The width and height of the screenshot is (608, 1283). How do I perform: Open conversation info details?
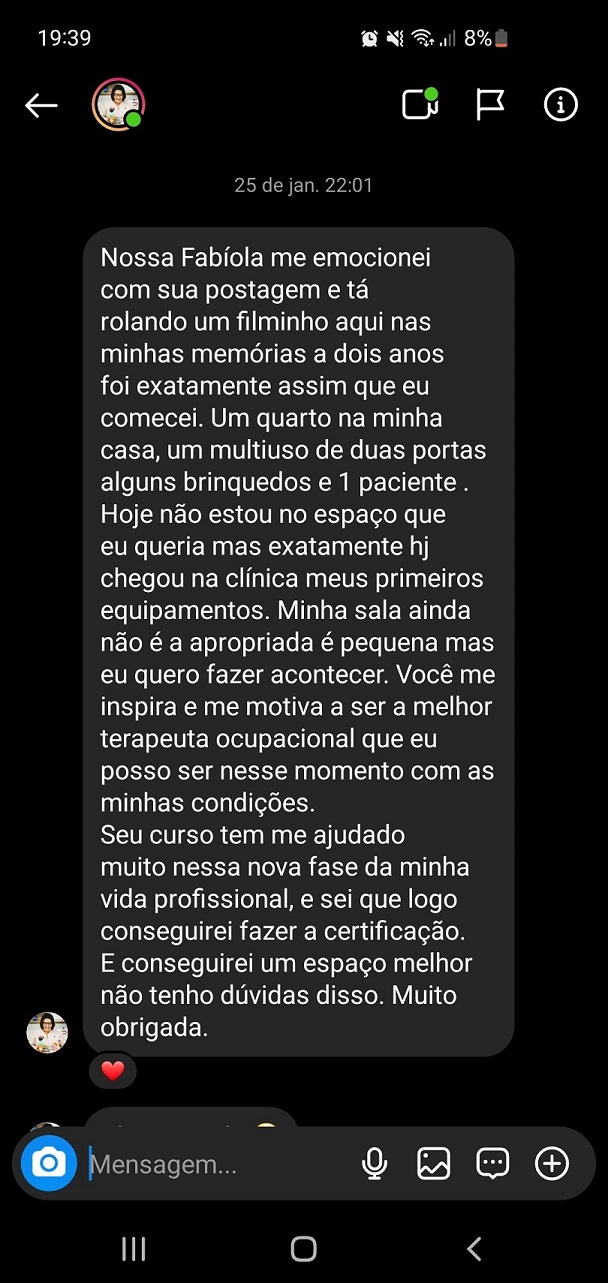(x=560, y=104)
